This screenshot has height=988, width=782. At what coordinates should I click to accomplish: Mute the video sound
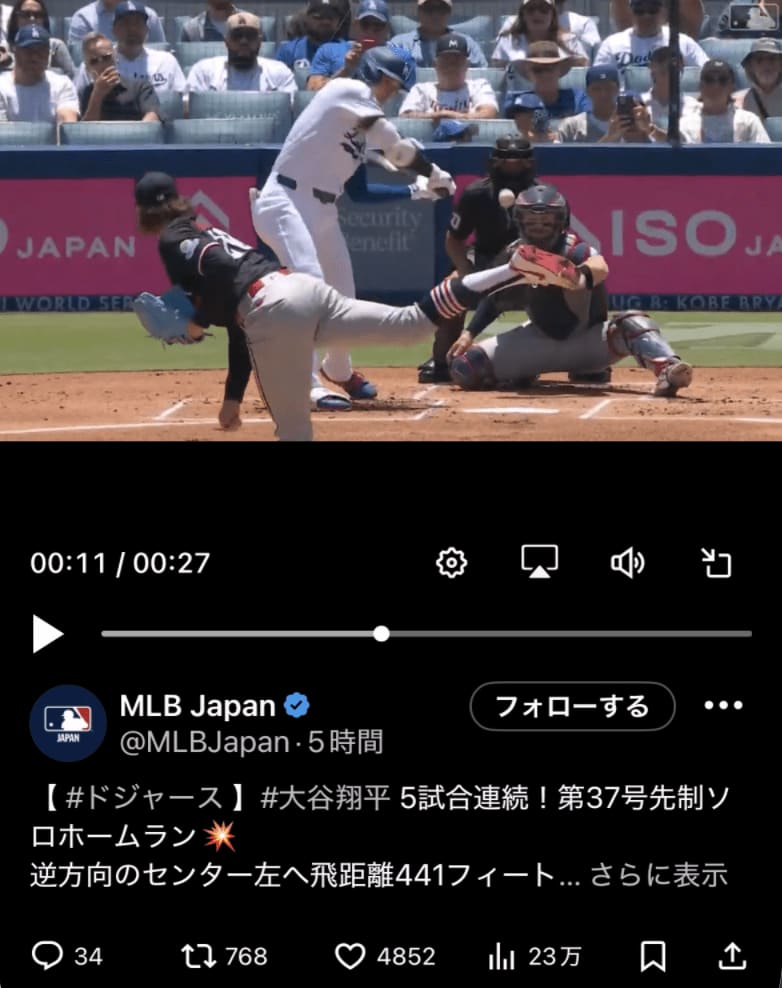(x=627, y=563)
